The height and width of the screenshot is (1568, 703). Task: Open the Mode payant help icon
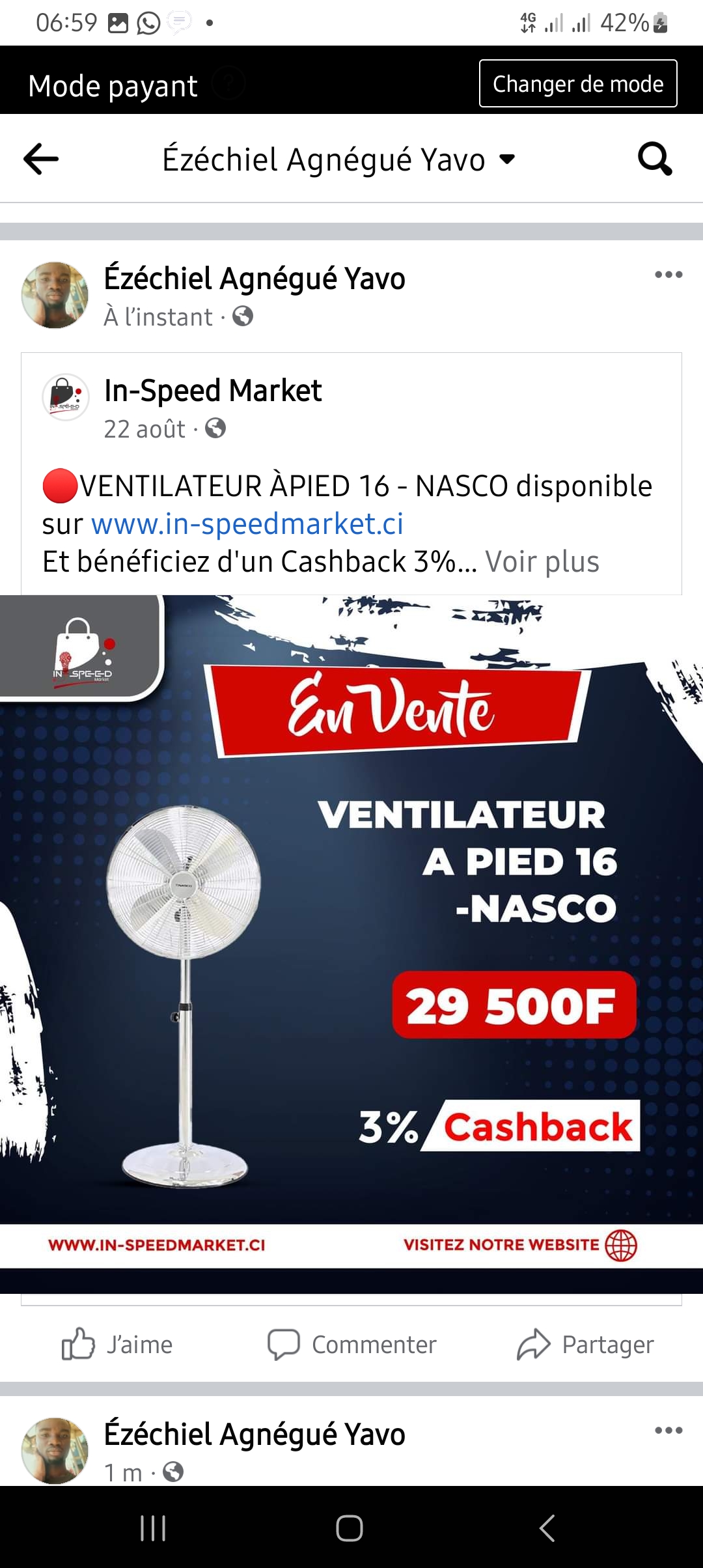[x=228, y=83]
